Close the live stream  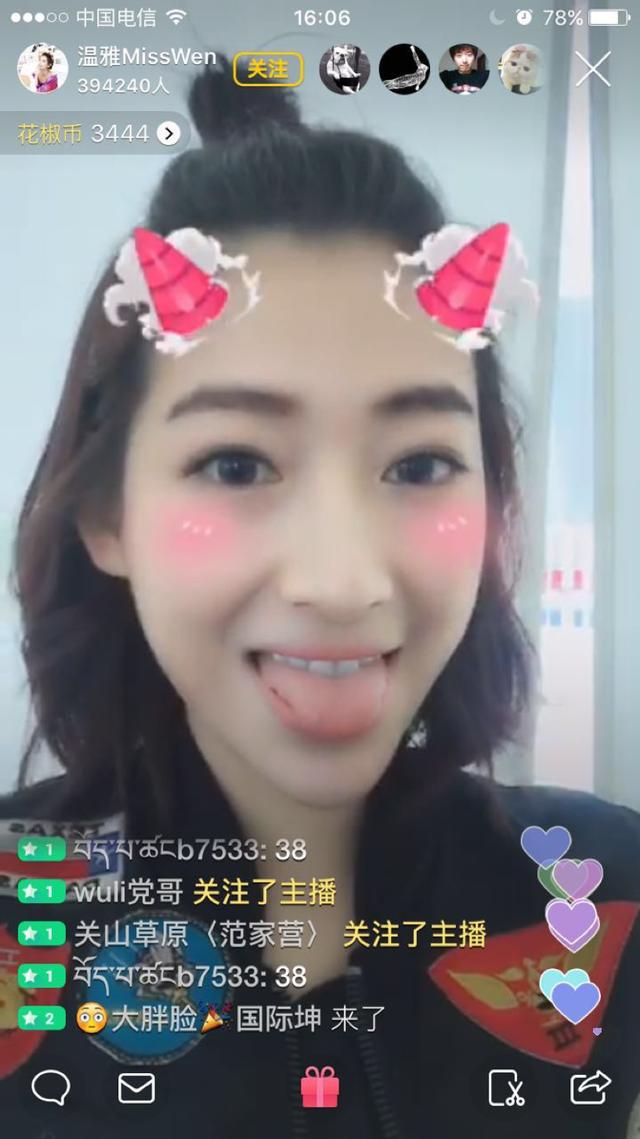593,69
